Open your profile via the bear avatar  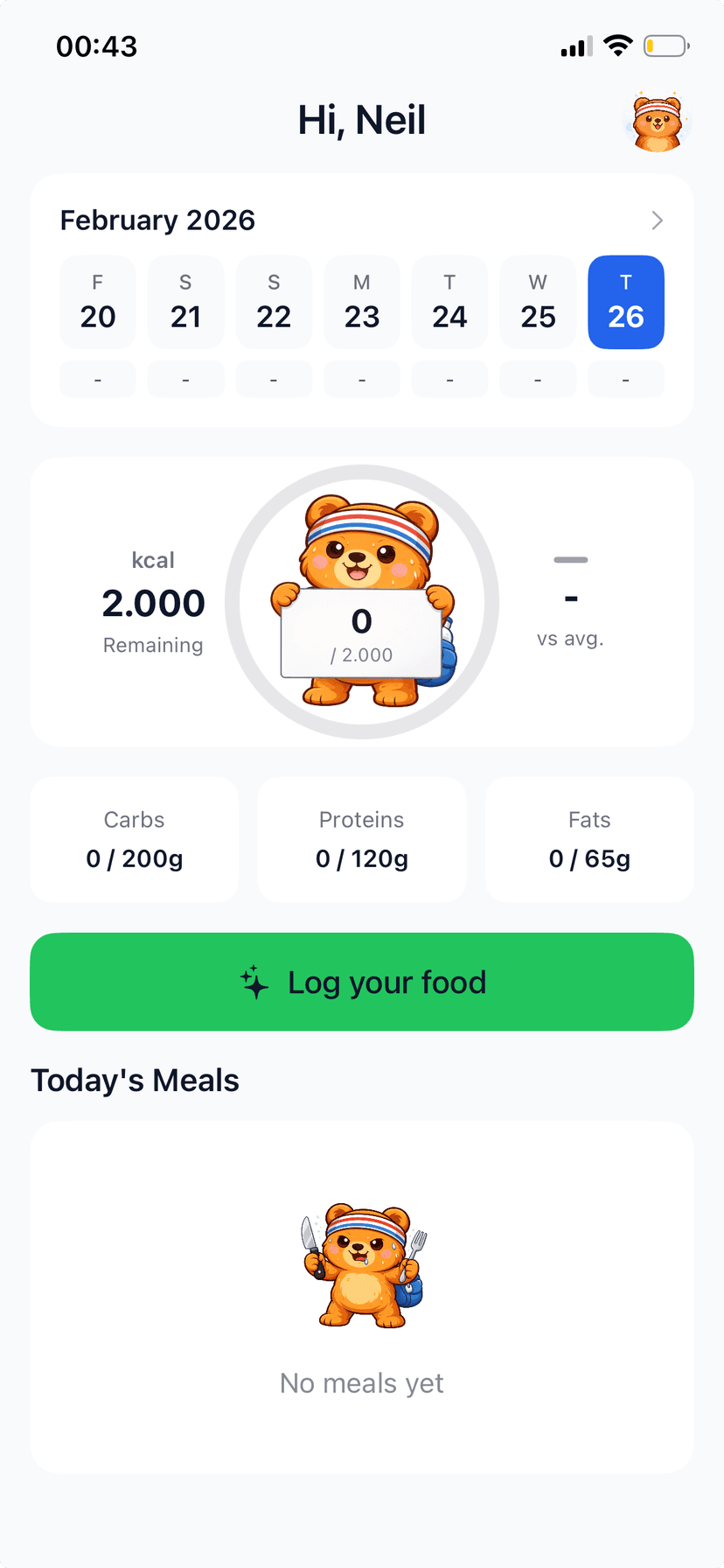656,120
